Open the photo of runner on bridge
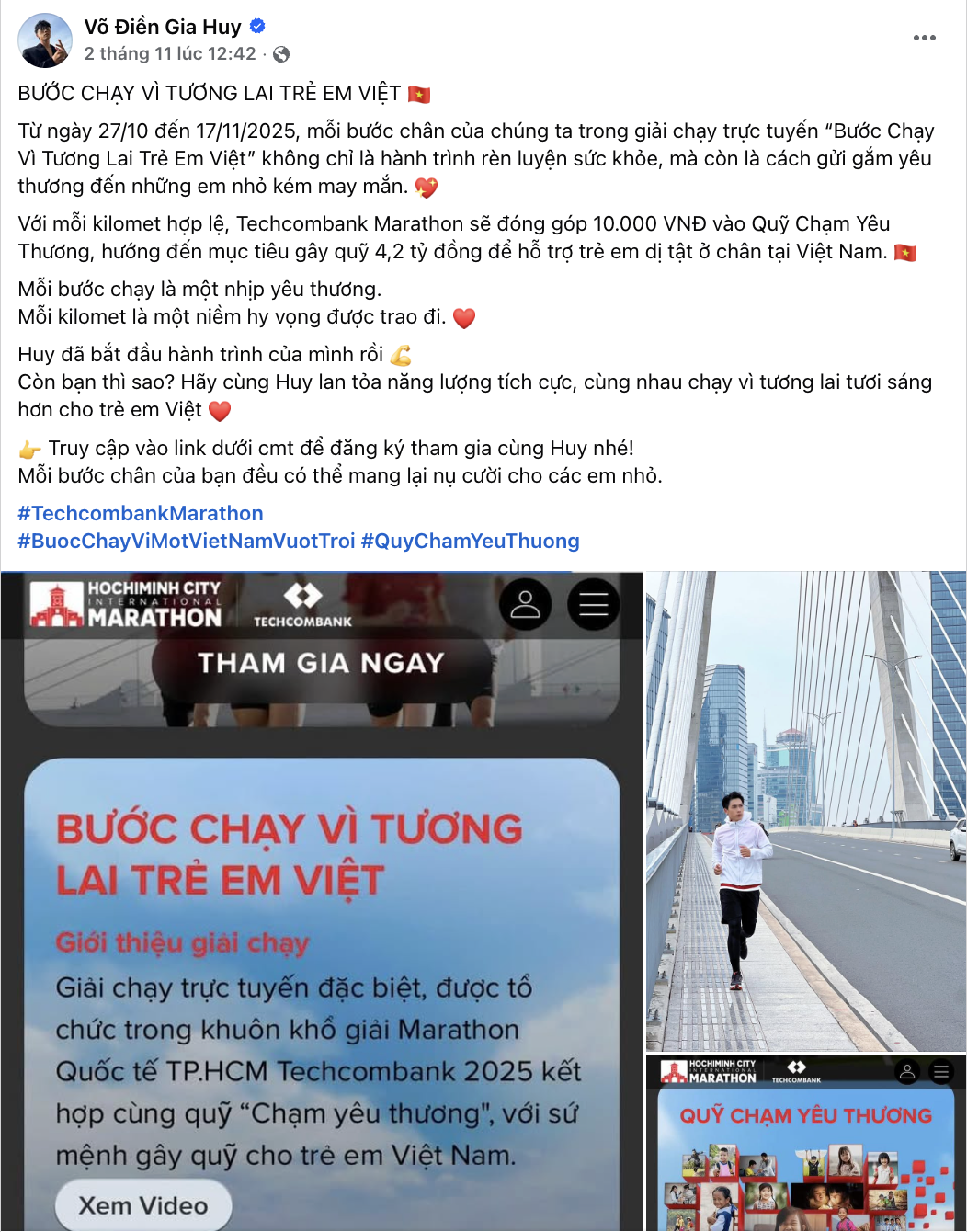 [x=806, y=811]
